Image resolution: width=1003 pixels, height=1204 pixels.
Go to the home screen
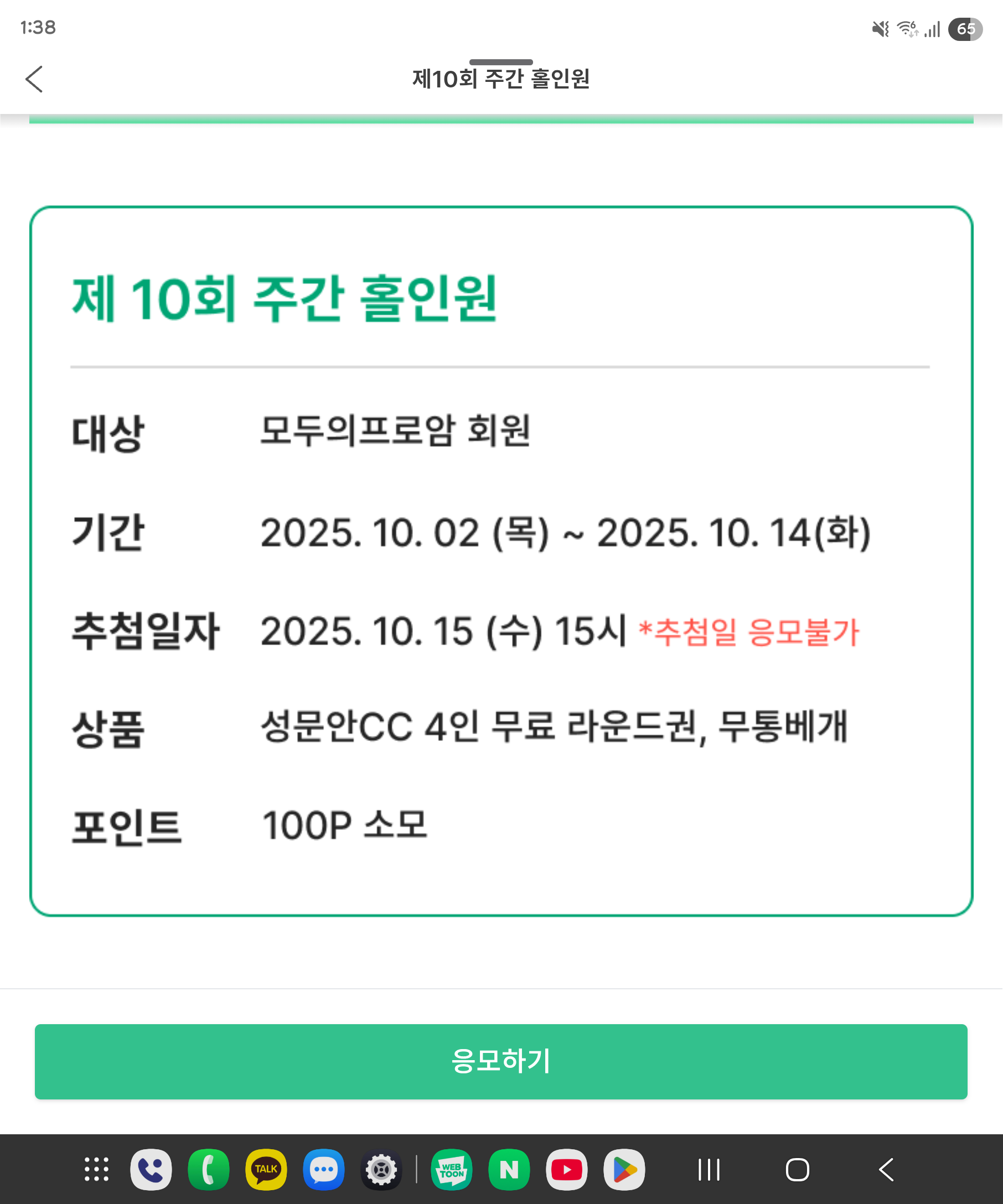point(797,1169)
